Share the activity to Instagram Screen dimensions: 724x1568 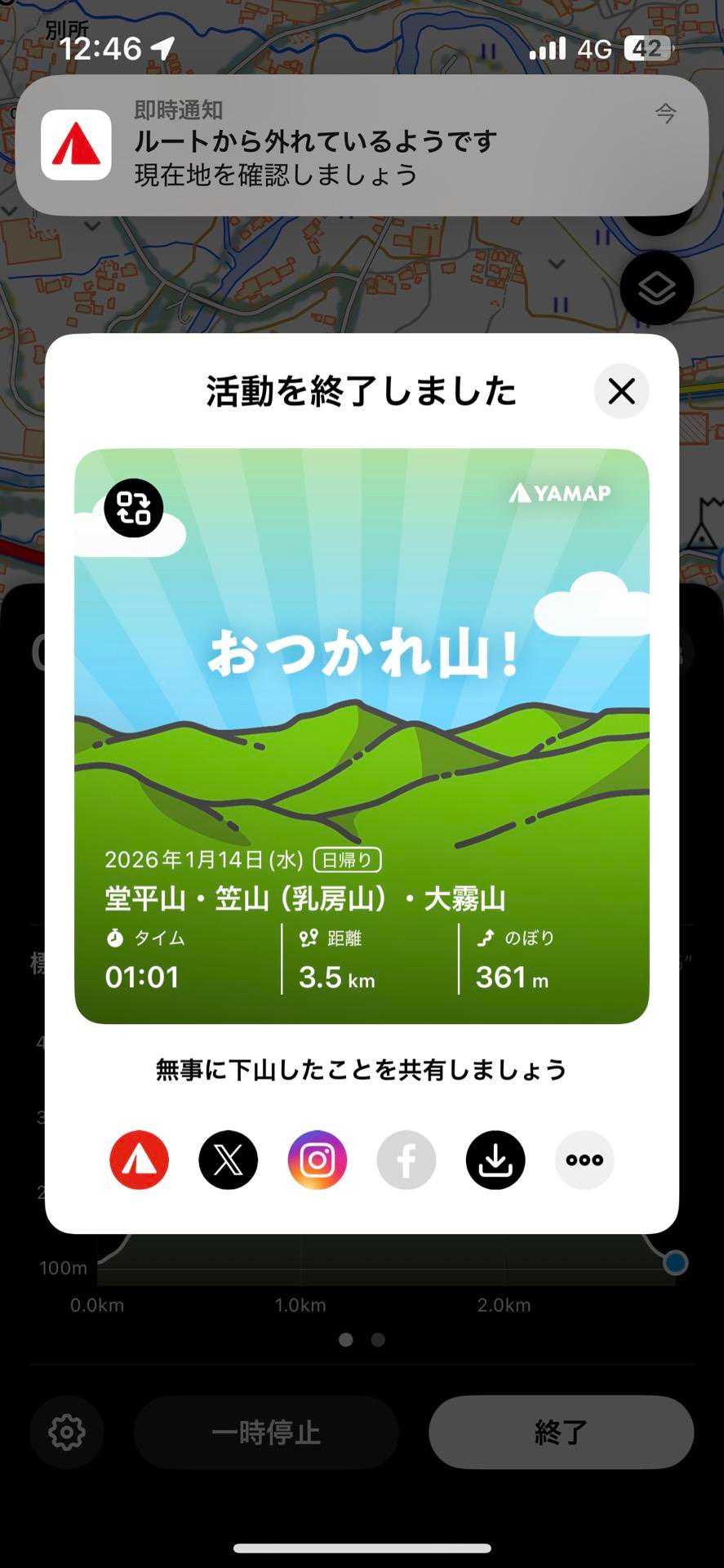[x=318, y=1160]
